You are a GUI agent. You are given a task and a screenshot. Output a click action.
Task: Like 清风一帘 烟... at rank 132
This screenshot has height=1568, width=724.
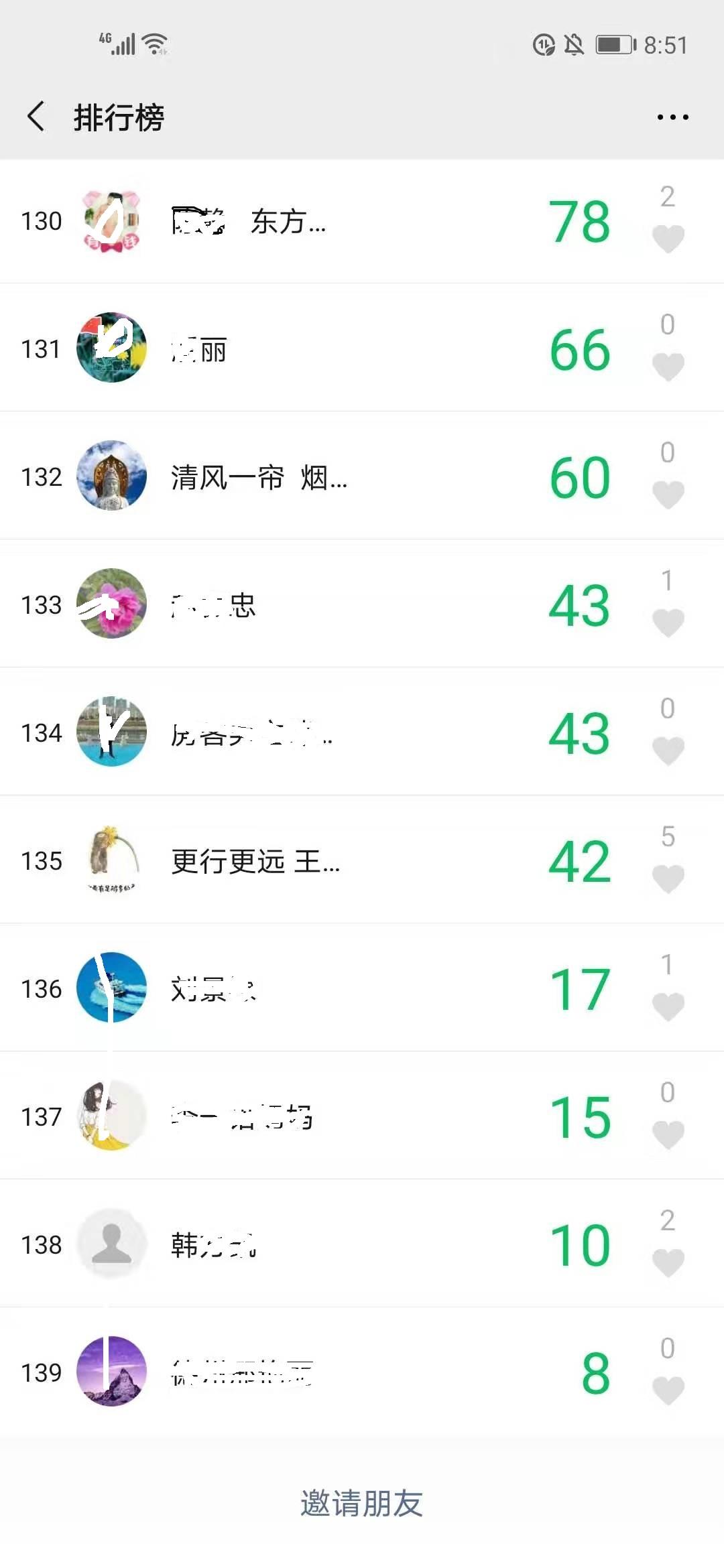coord(668,495)
